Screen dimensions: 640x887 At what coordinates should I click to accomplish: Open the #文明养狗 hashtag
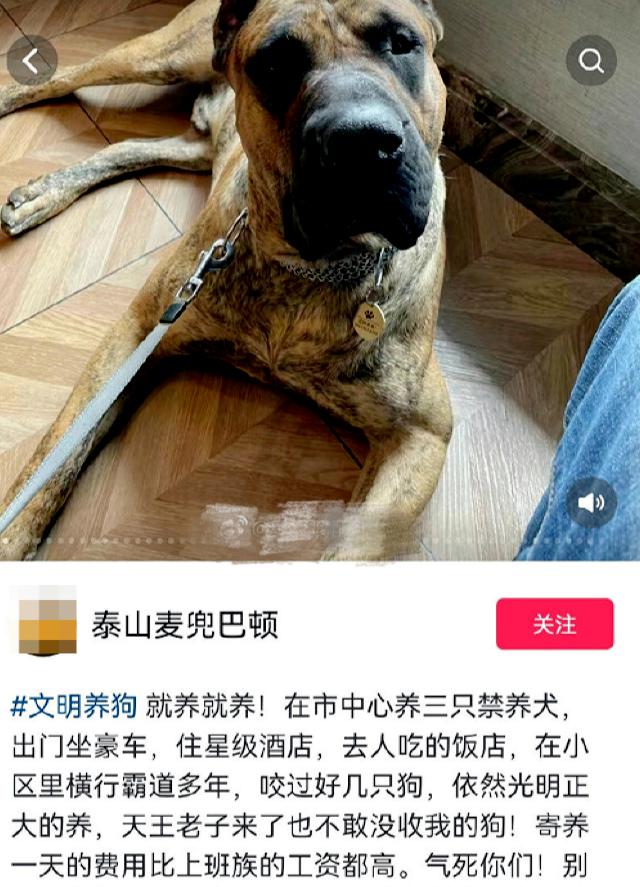pos(74,706)
